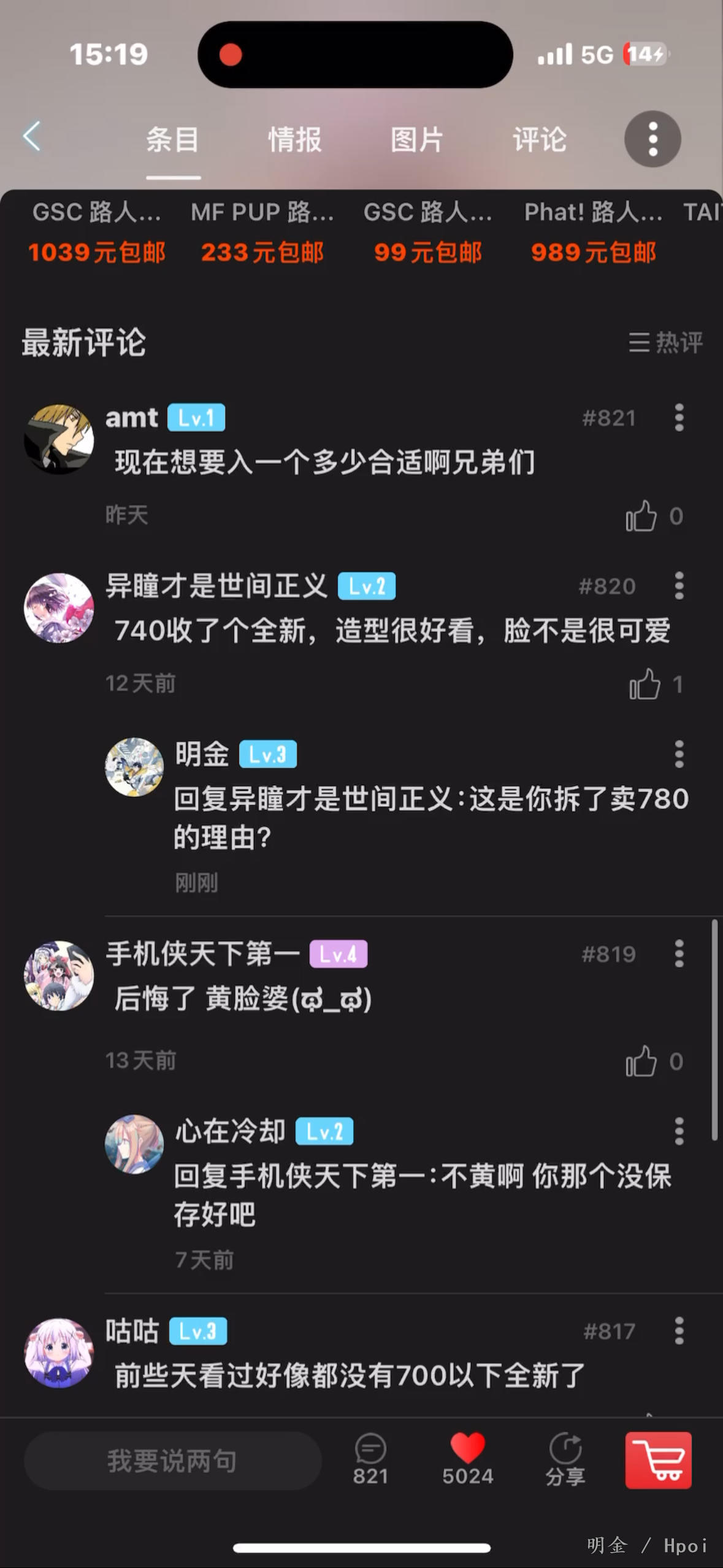Open the top-right overflow menu
Screen dimensions: 723x1568
coord(652,139)
